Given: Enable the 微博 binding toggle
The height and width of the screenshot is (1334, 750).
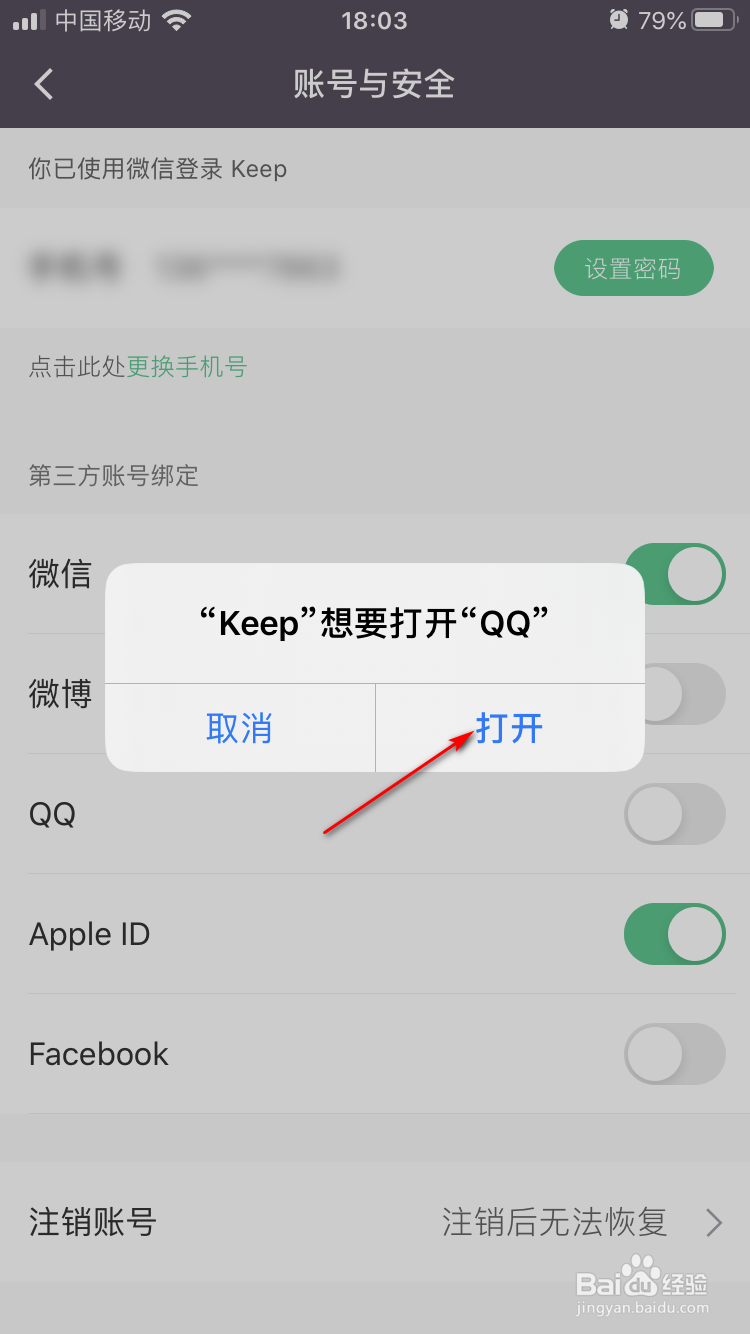Looking at the screenshot, I should click(x=675, y=694).
